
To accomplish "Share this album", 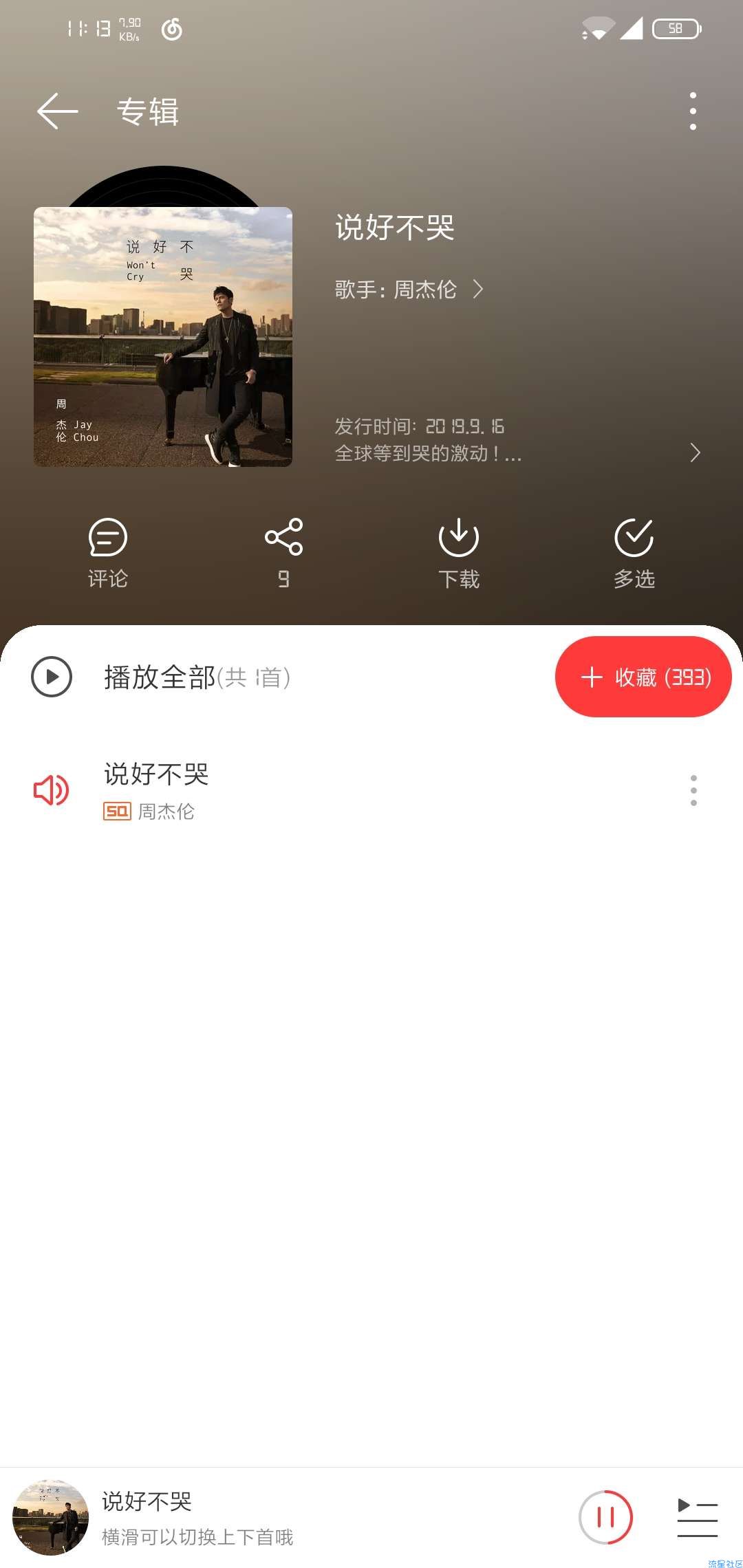I will coord(283,552).
